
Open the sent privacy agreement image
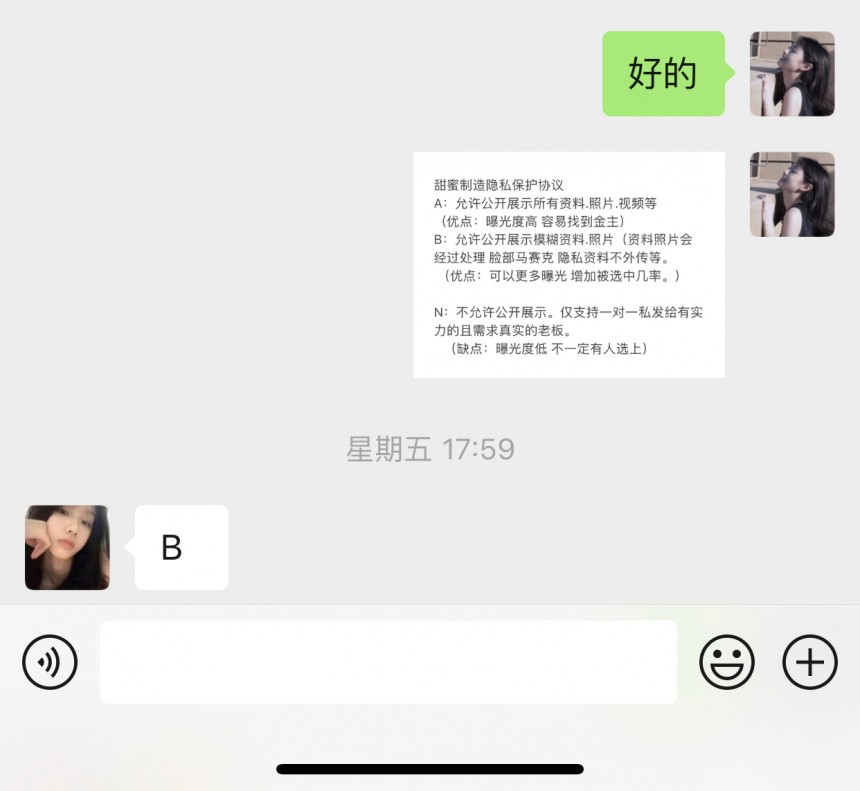(568, 265)
